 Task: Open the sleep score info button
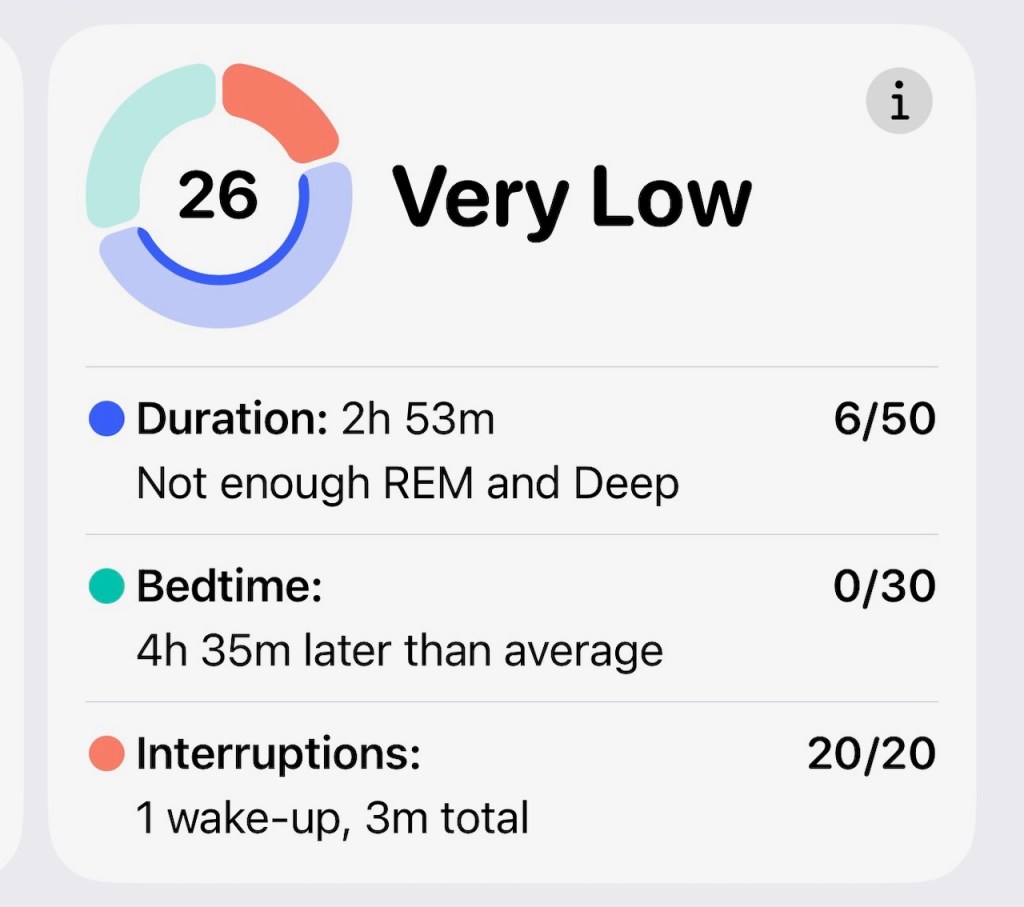click(x=899, y=102)
